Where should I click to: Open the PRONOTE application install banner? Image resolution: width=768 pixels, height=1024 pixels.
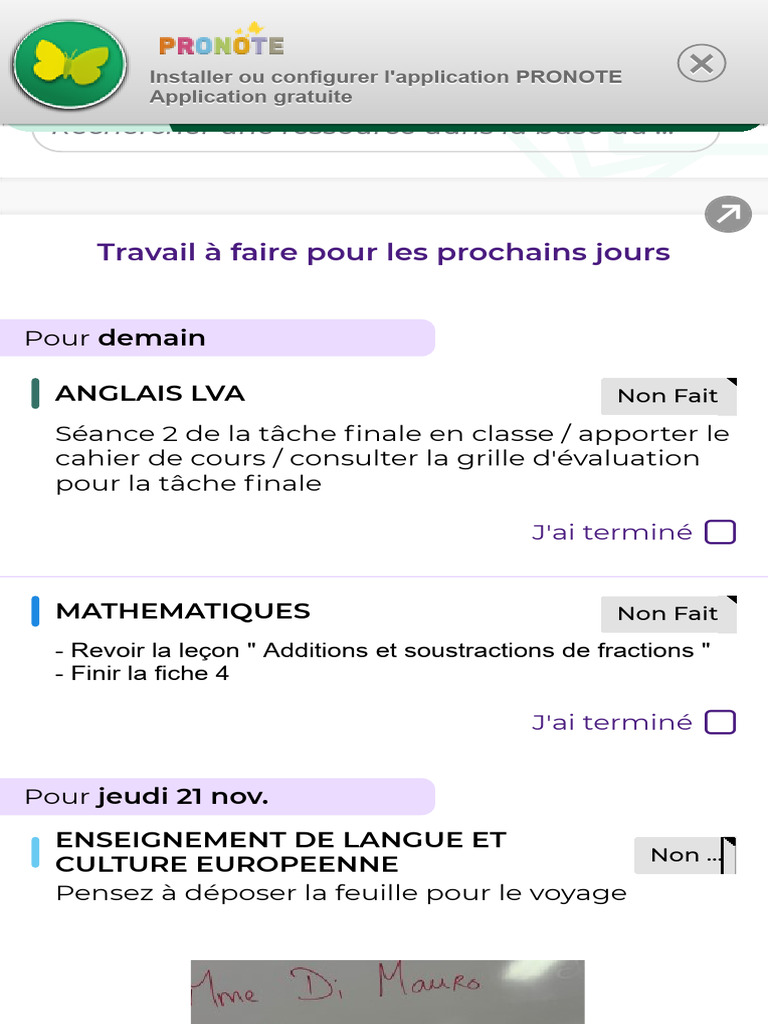point(385,76)
